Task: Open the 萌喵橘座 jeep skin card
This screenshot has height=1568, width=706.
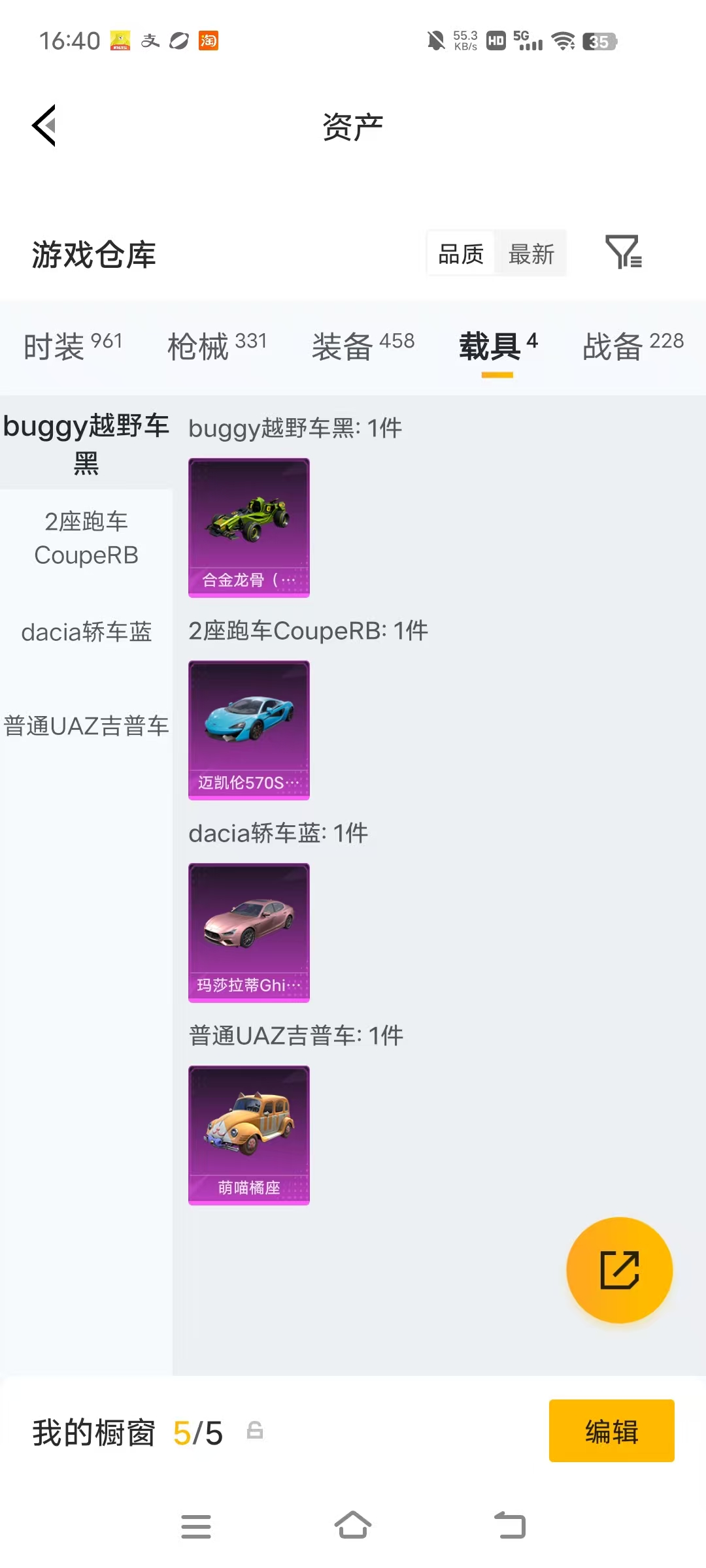Action: point(248,1135)
